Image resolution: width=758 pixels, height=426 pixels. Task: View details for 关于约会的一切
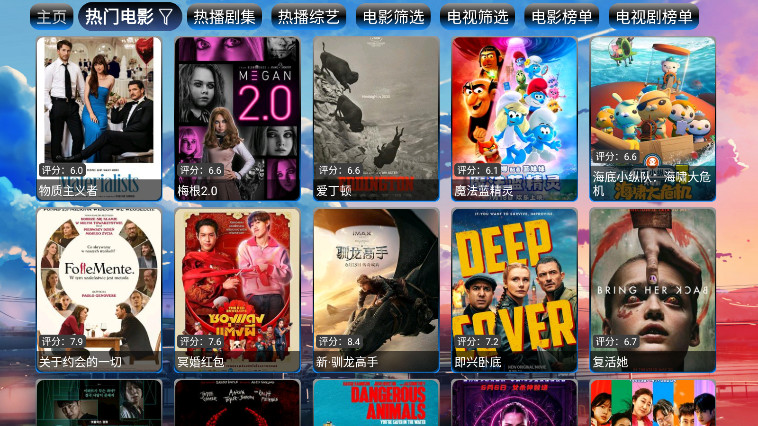click(x=98, y=289)
